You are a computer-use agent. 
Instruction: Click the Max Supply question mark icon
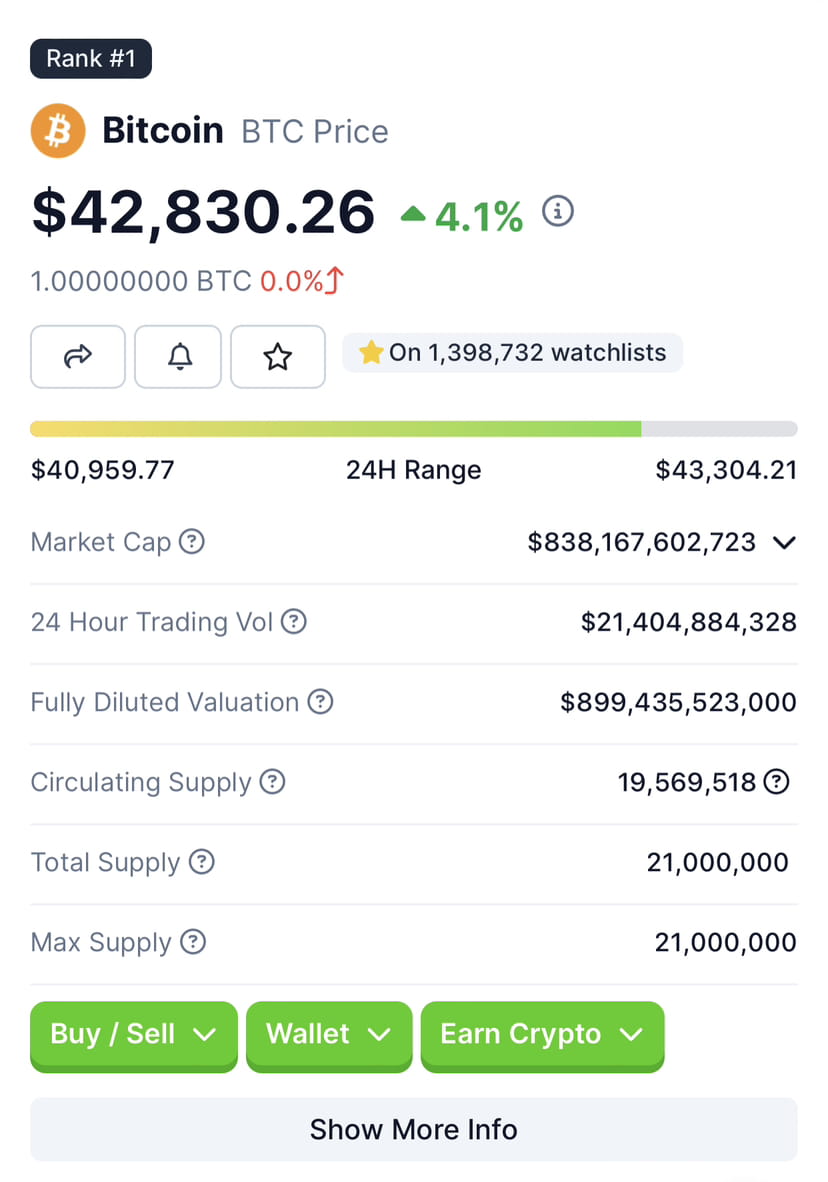tap(194, 942)
